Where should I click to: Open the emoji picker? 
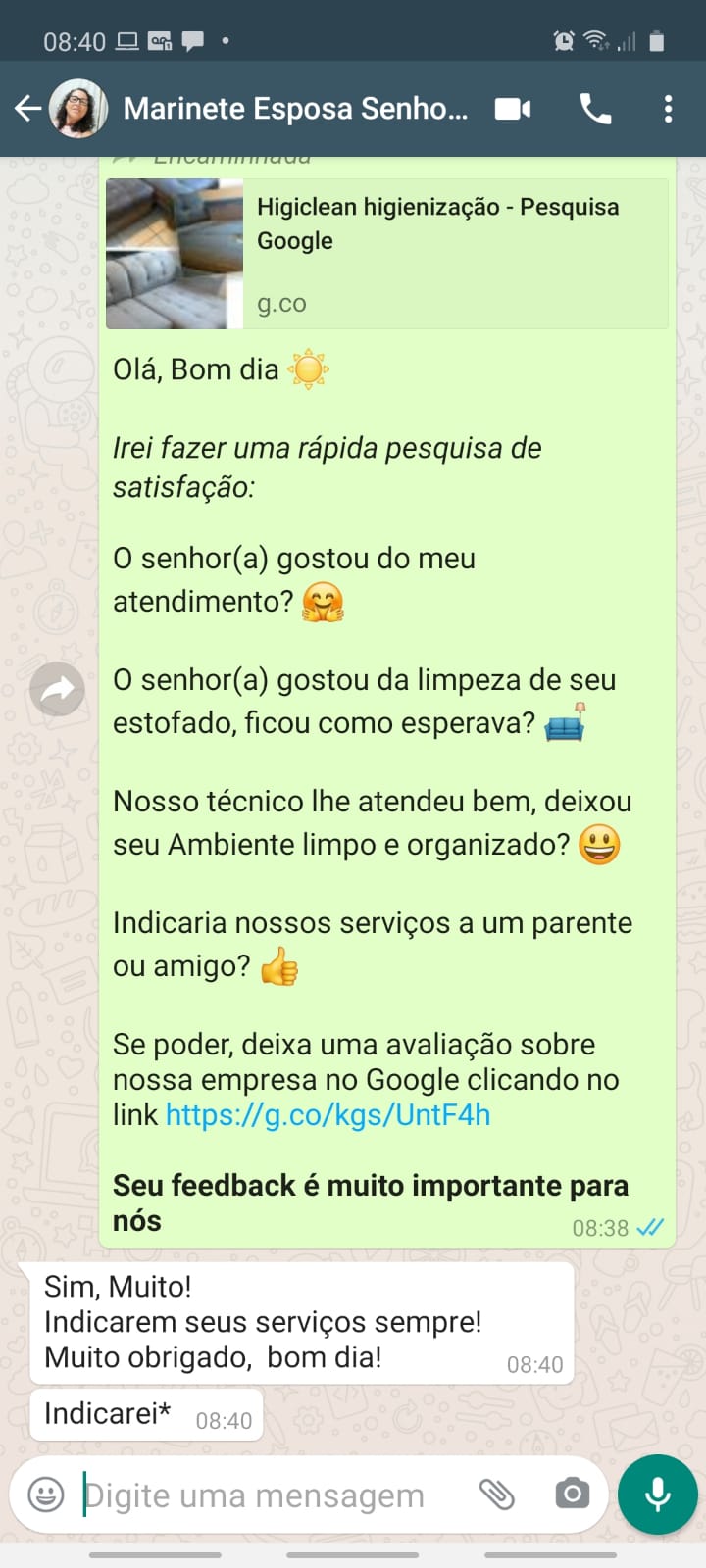(x=45, y=1494)
